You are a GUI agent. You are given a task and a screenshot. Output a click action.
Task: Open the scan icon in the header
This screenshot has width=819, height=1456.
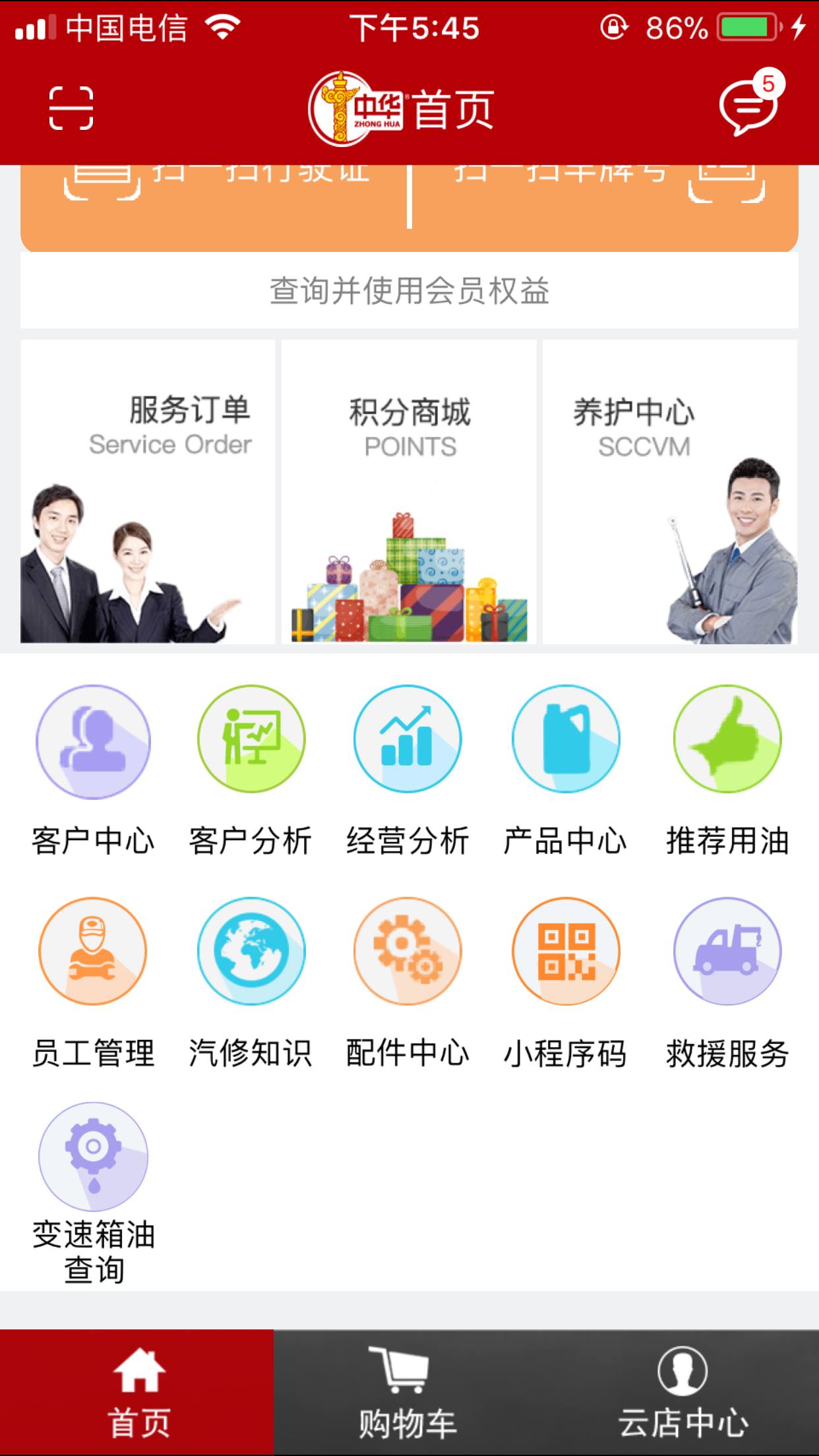pos(71,108)
